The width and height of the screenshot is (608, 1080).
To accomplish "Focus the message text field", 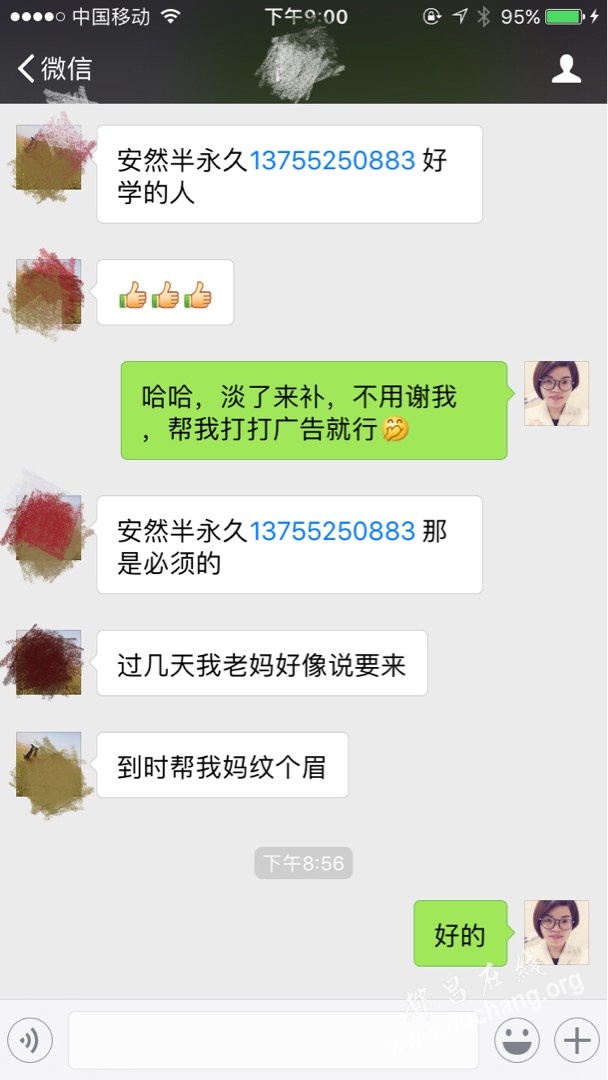I will click(273, 1041).
